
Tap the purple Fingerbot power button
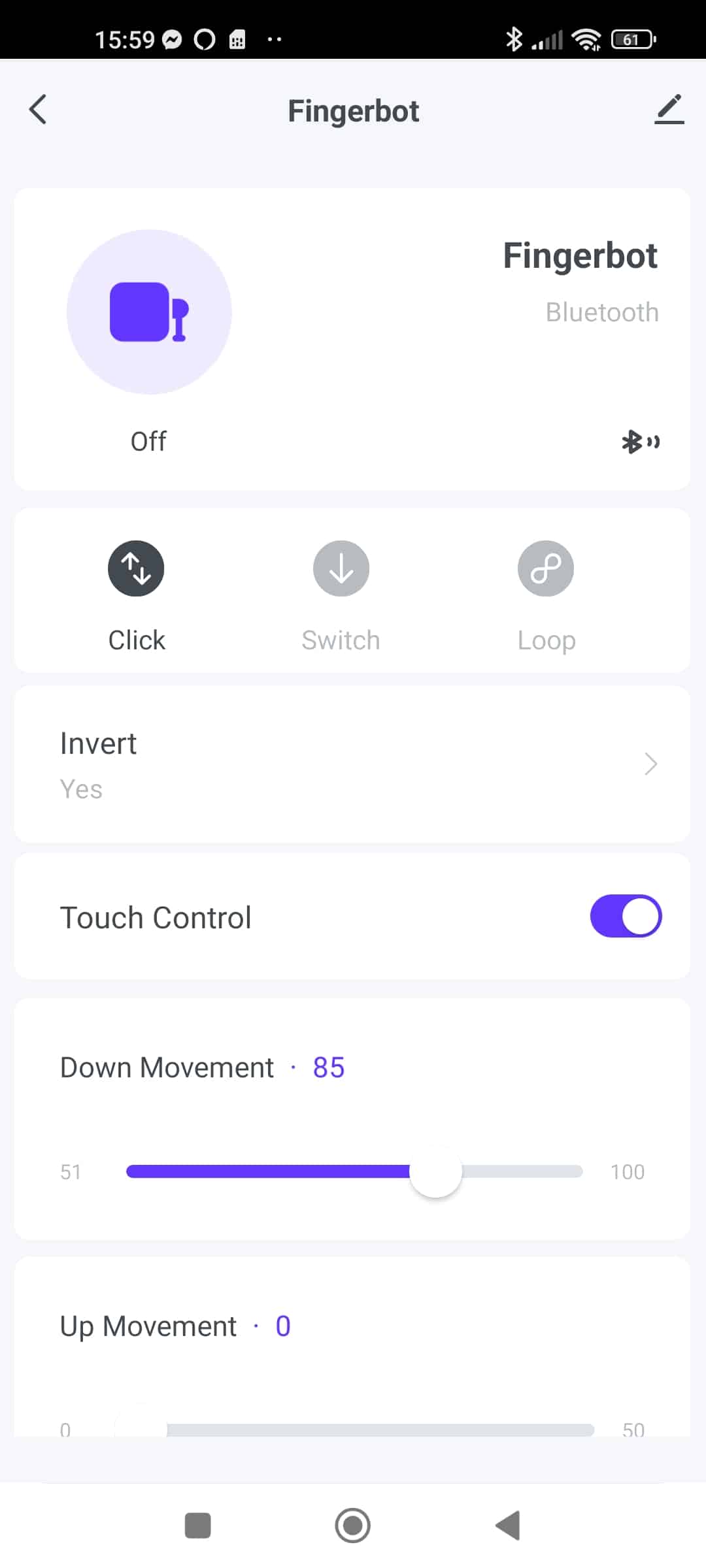[x=149, y=312]
